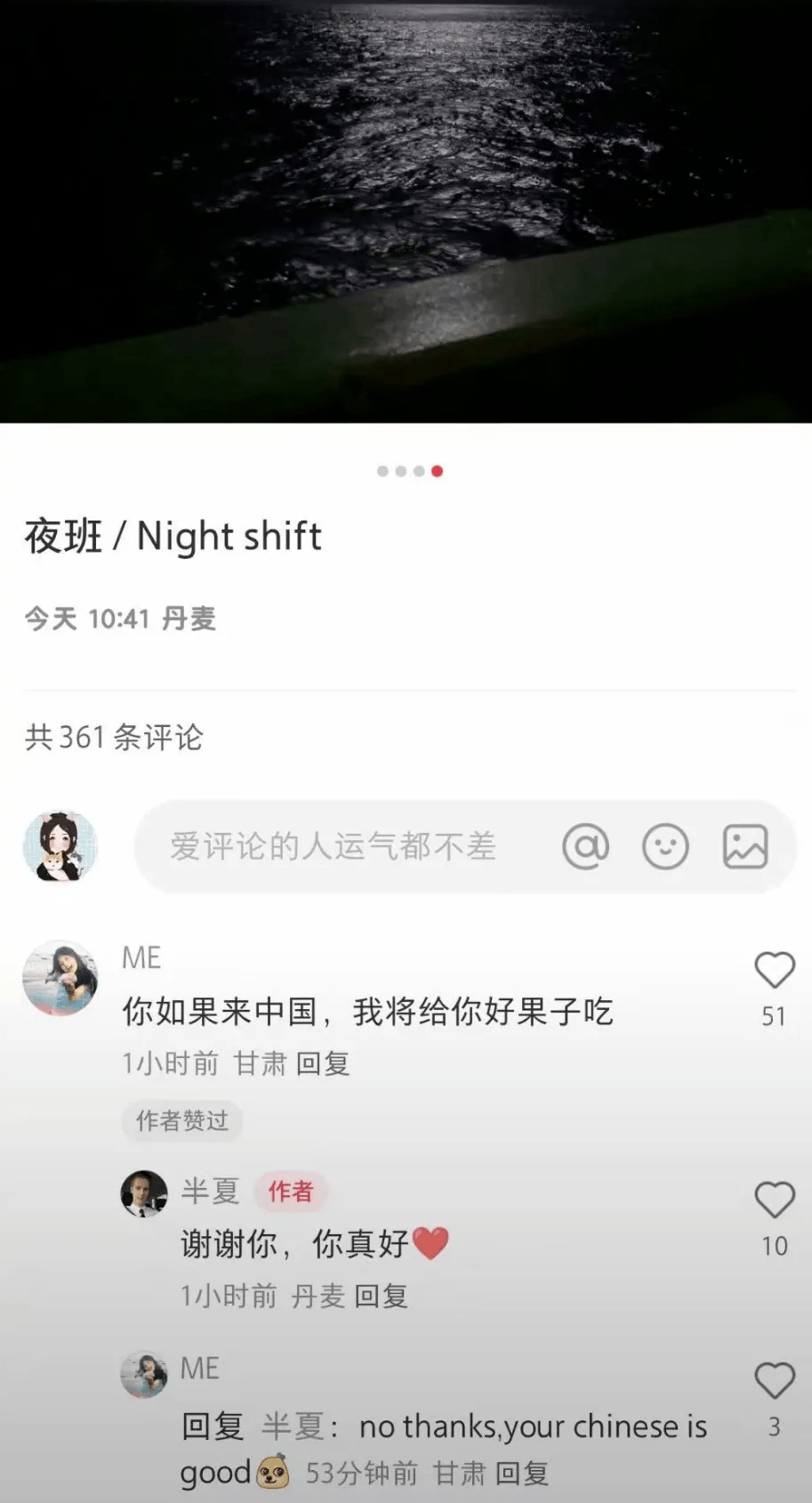
Task: Open the emoji picker icon
Action: click(x=665, y=846)
